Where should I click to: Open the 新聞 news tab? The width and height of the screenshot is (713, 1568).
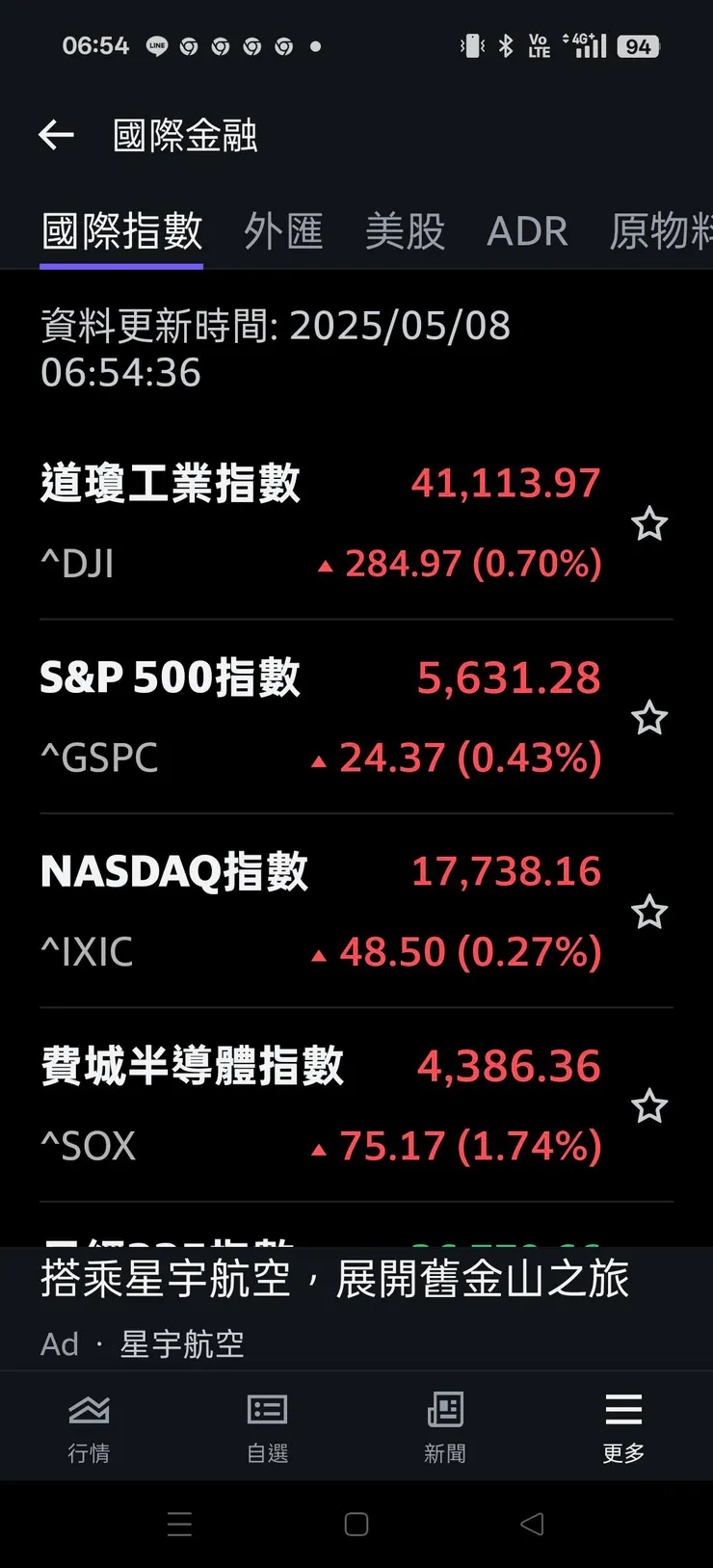445,1427
